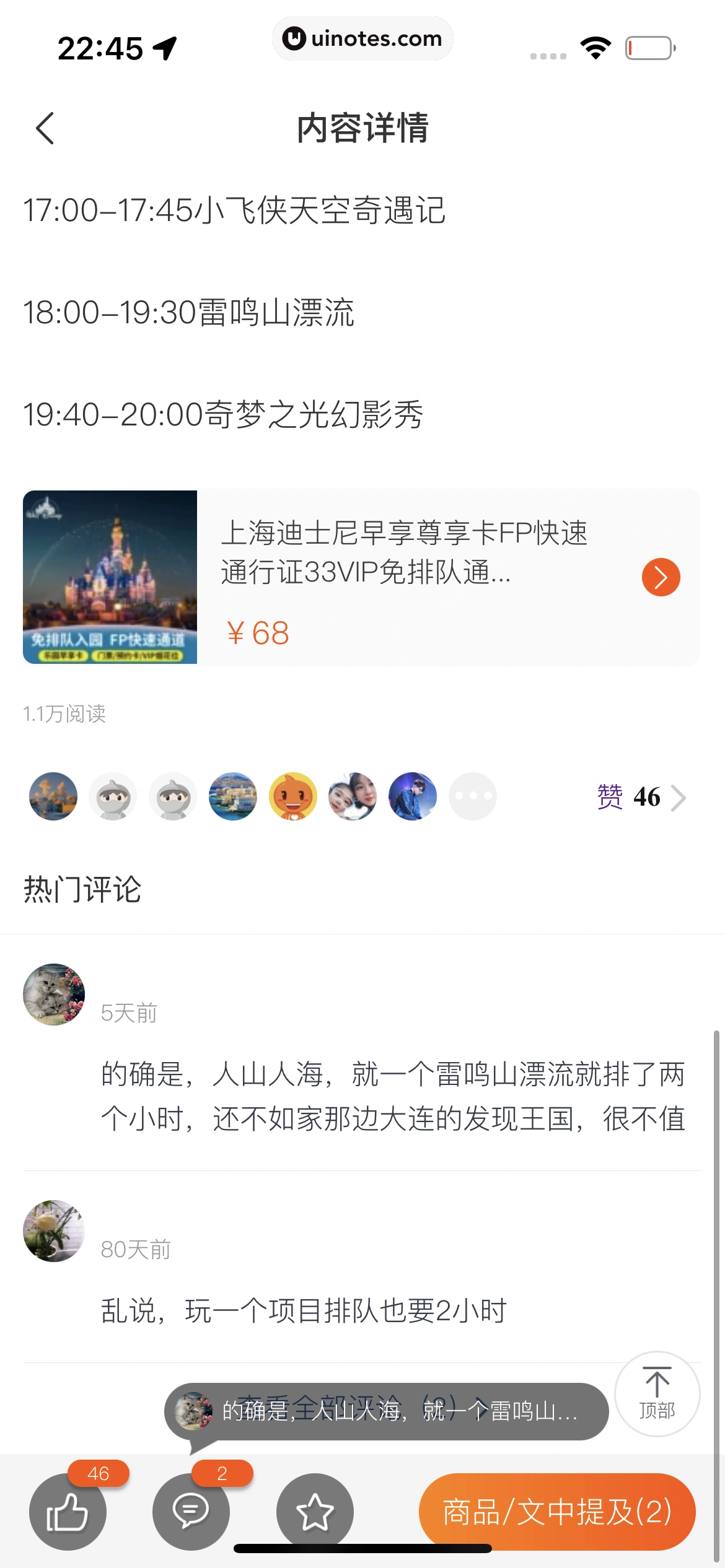Go back from 内容详情 page
The height and width of the screenshot is (1568, 725).
[45, 128]
